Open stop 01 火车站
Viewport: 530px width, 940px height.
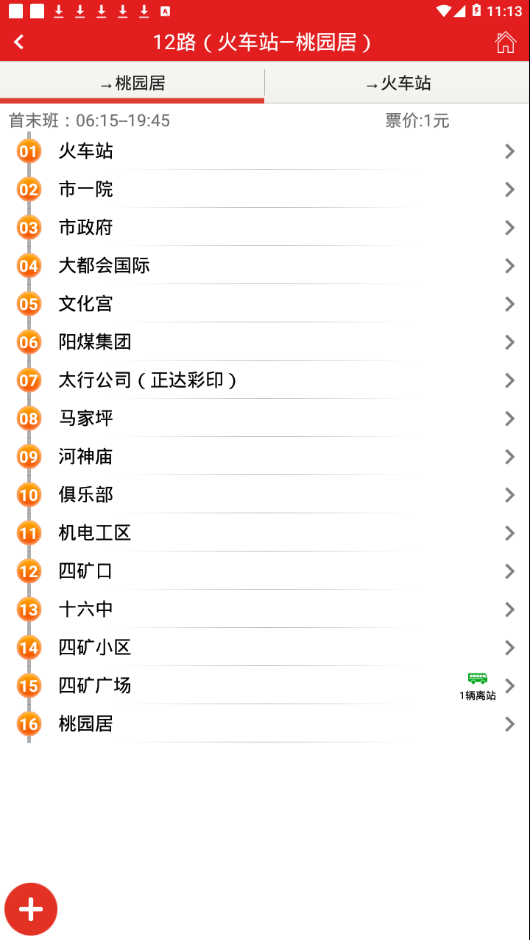265,151
